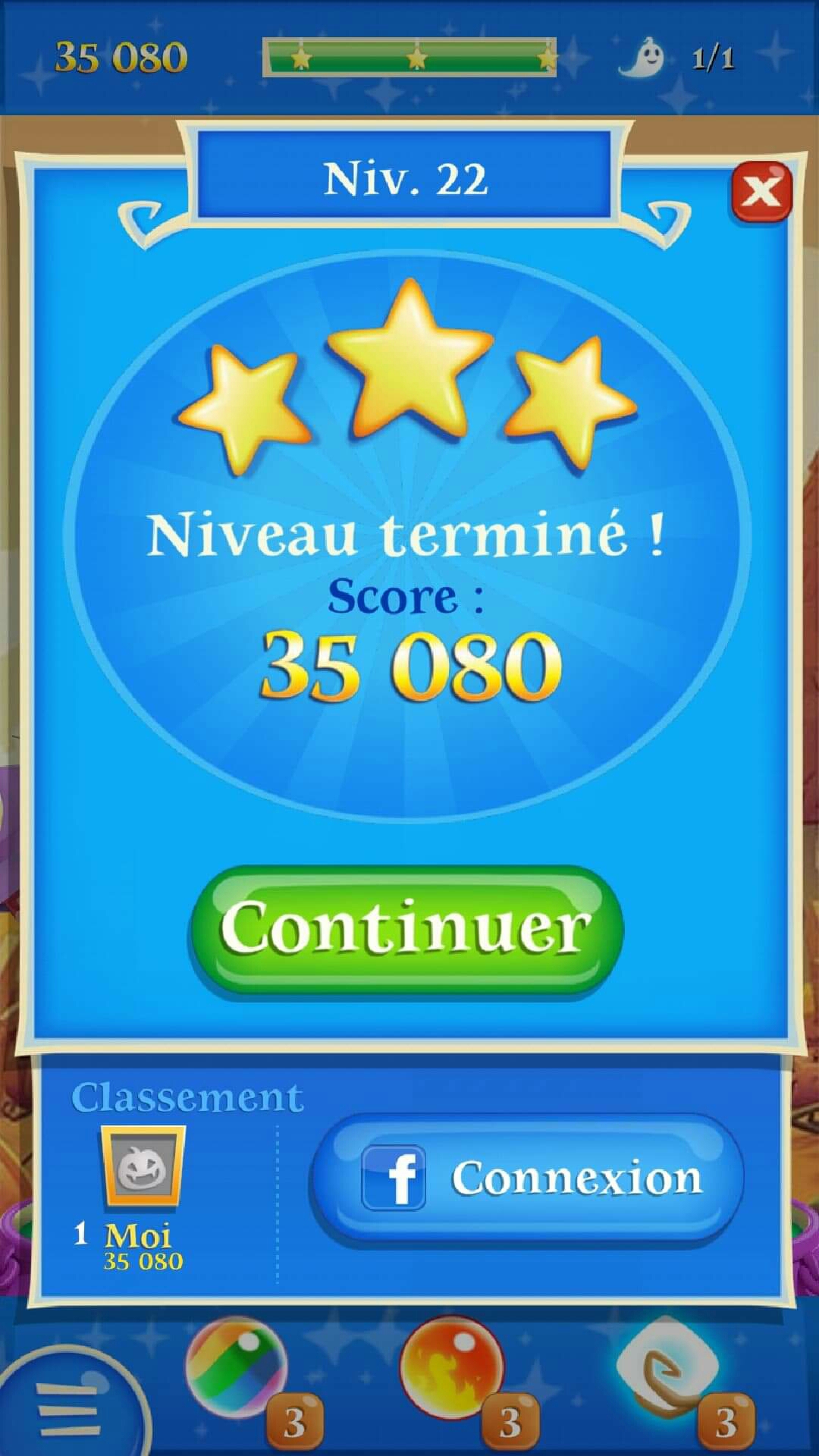Close the level complete dialog
This screenshot has width=819, height=1456.
click(761, 192)
